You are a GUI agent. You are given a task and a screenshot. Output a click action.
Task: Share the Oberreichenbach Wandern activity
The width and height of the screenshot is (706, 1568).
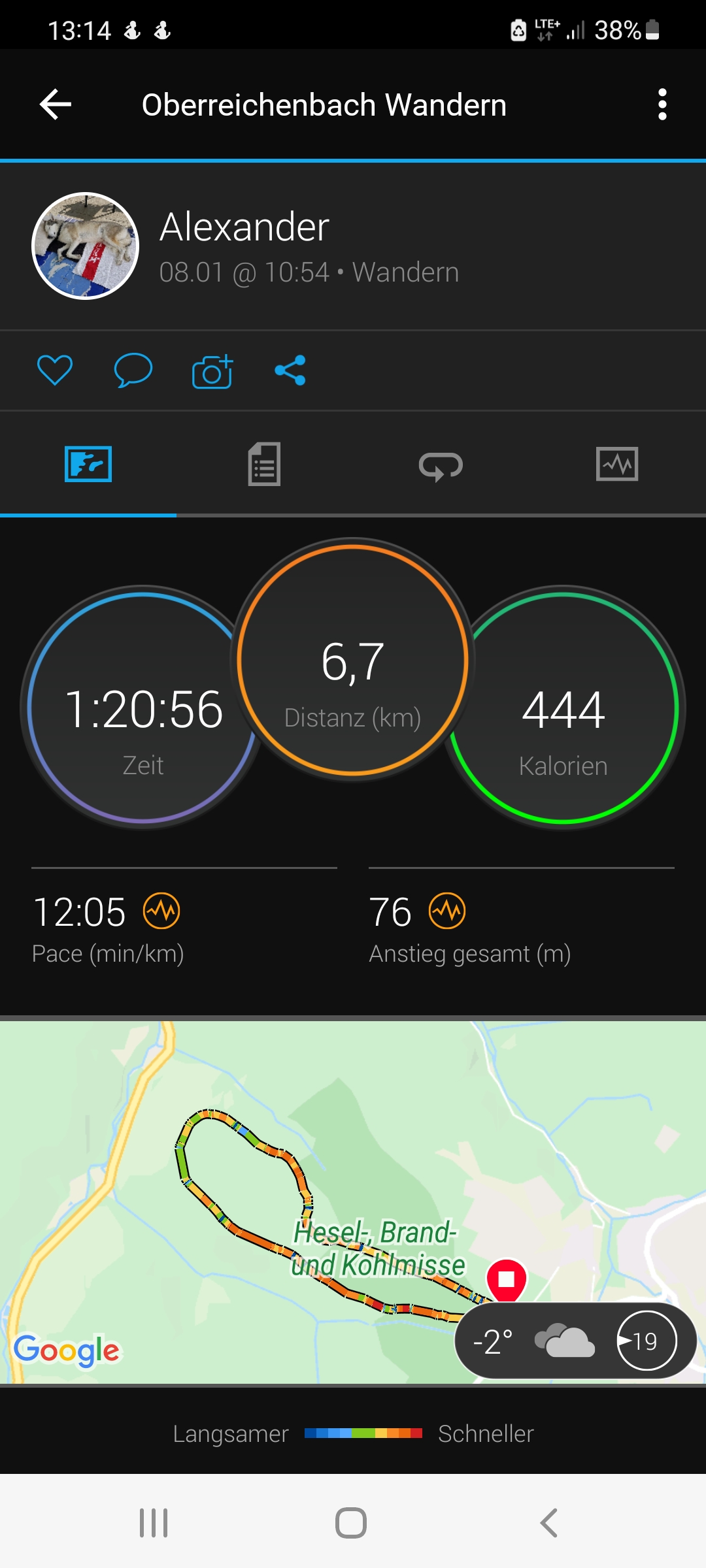290,370
